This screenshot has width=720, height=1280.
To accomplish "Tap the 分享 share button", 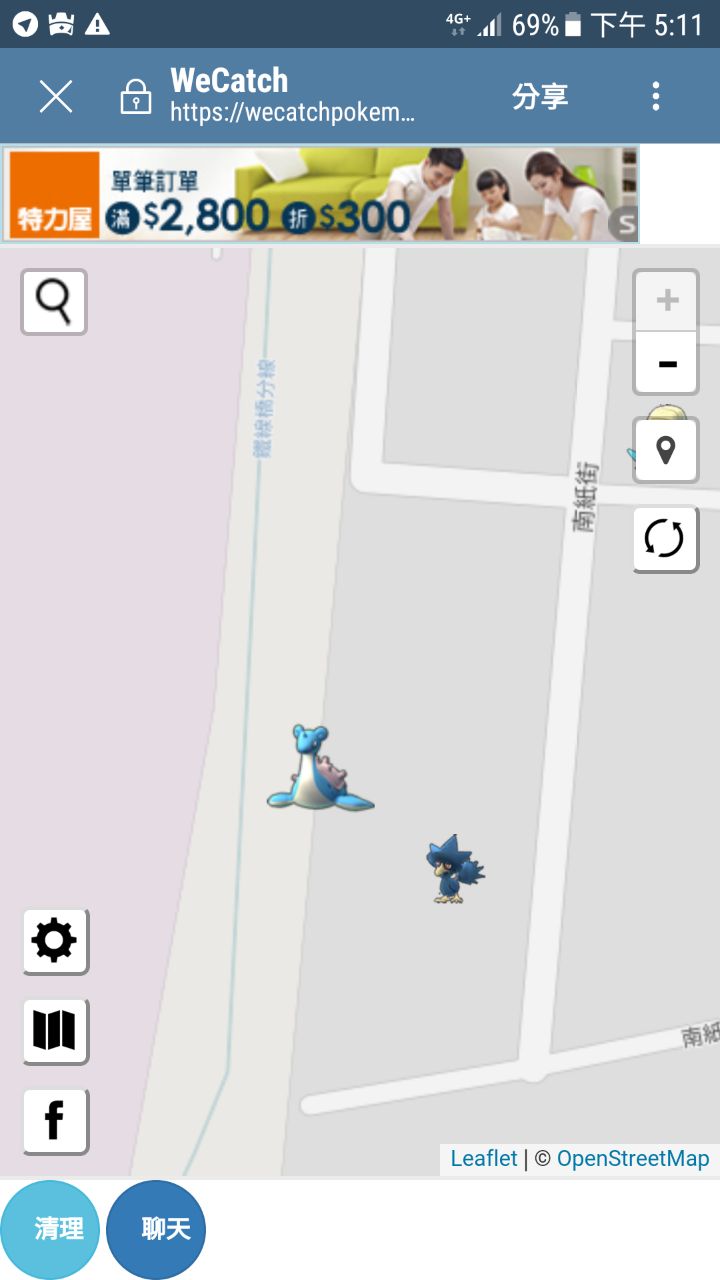I will point(540,96).
